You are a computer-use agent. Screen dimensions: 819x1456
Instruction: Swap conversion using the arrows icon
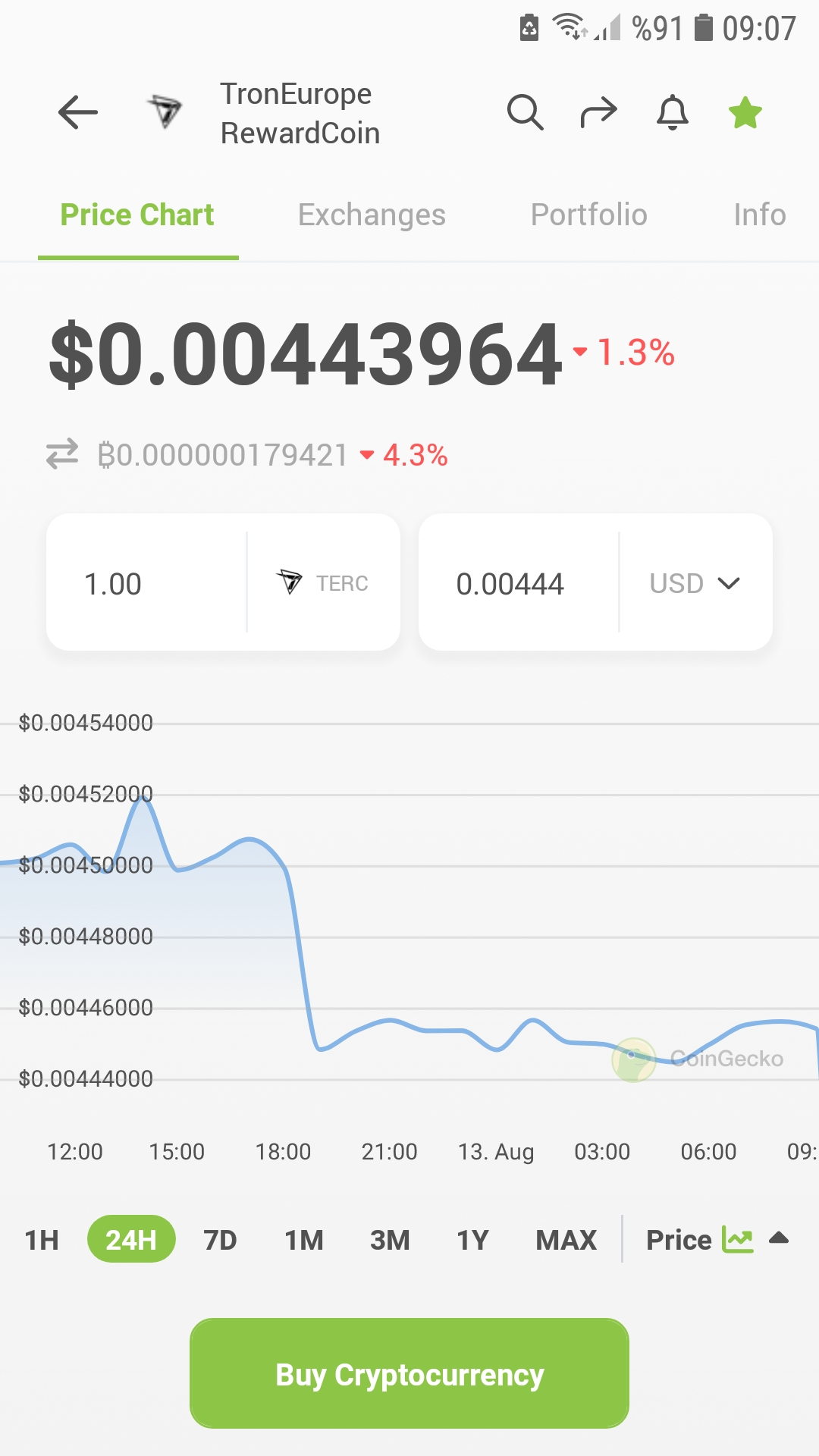click(62, 454)
